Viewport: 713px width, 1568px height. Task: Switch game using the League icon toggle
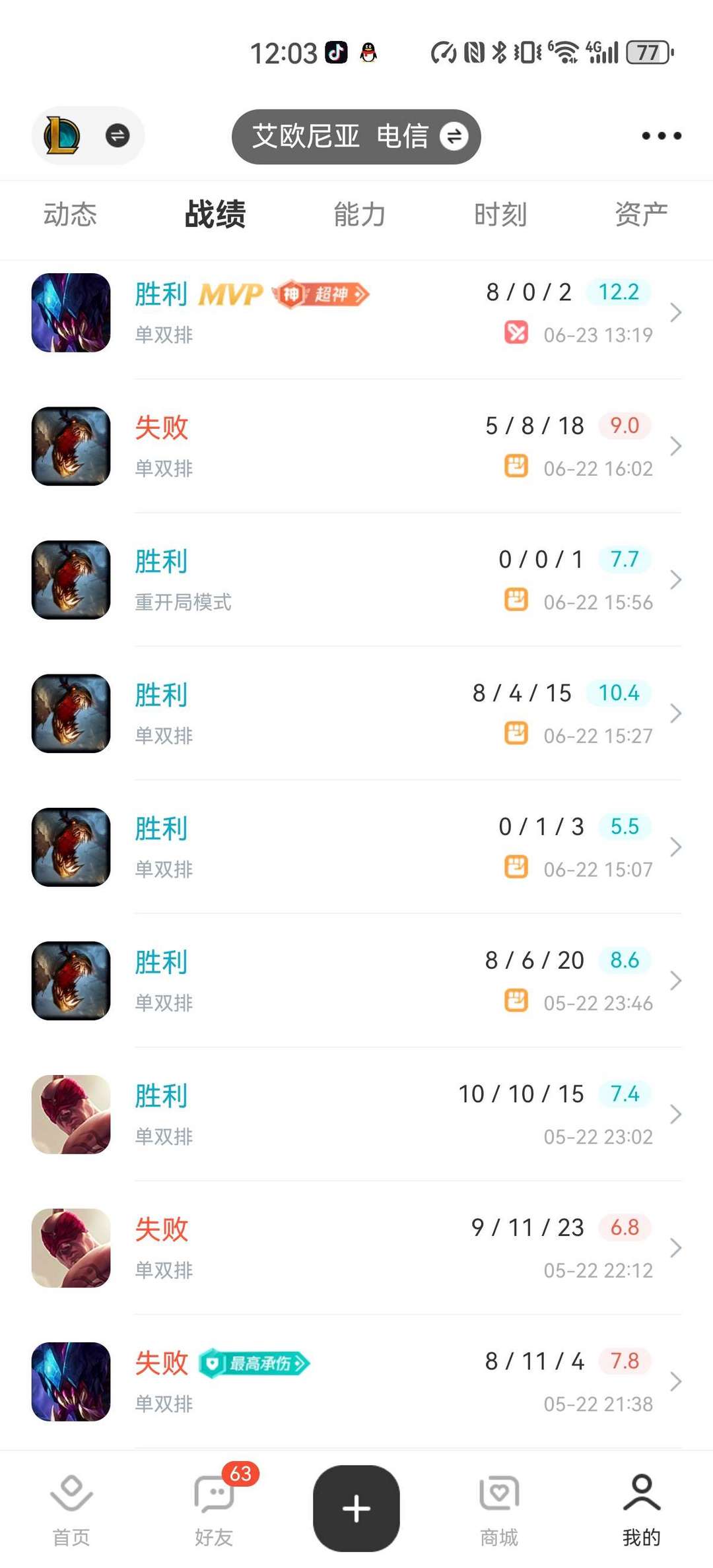coord(88,136)
